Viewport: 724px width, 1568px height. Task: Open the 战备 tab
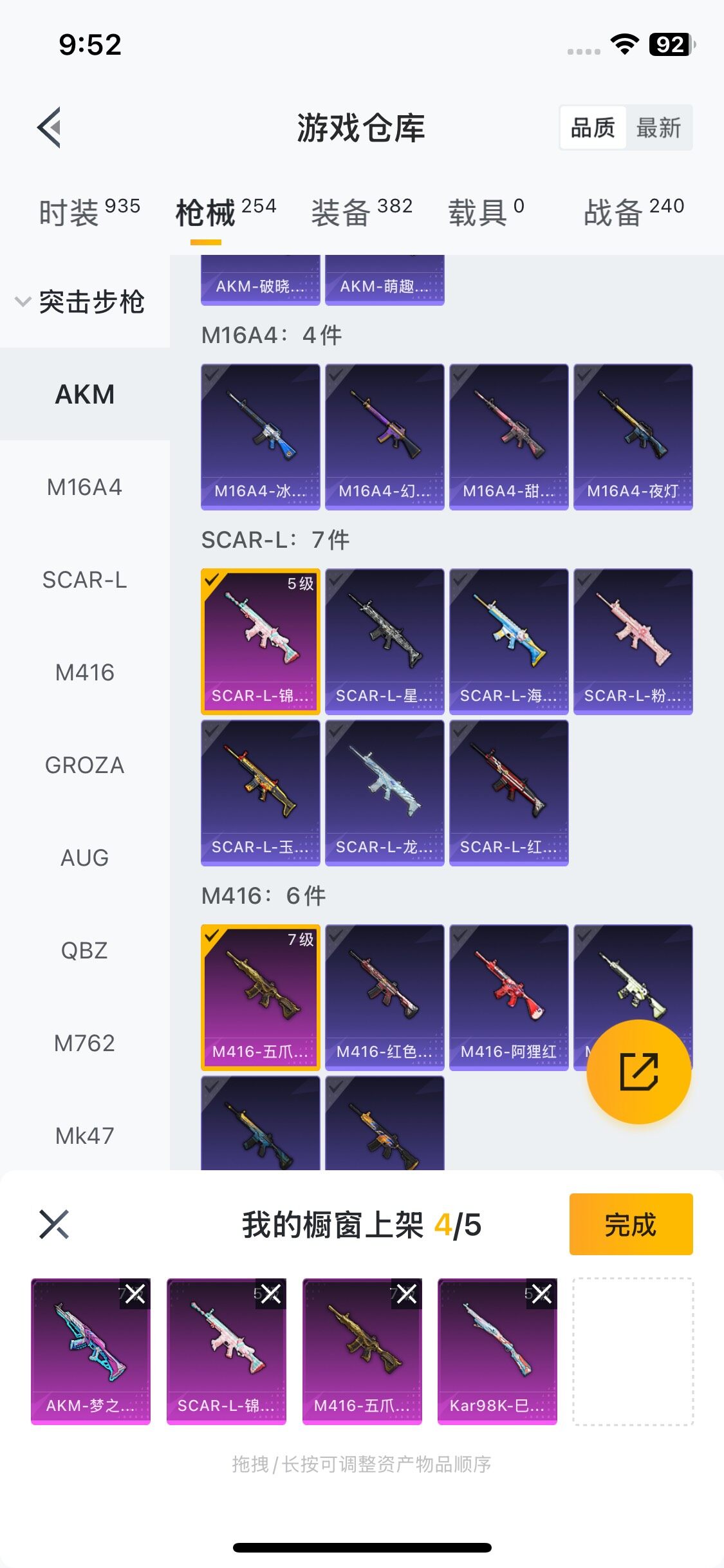tap(633, 212)
